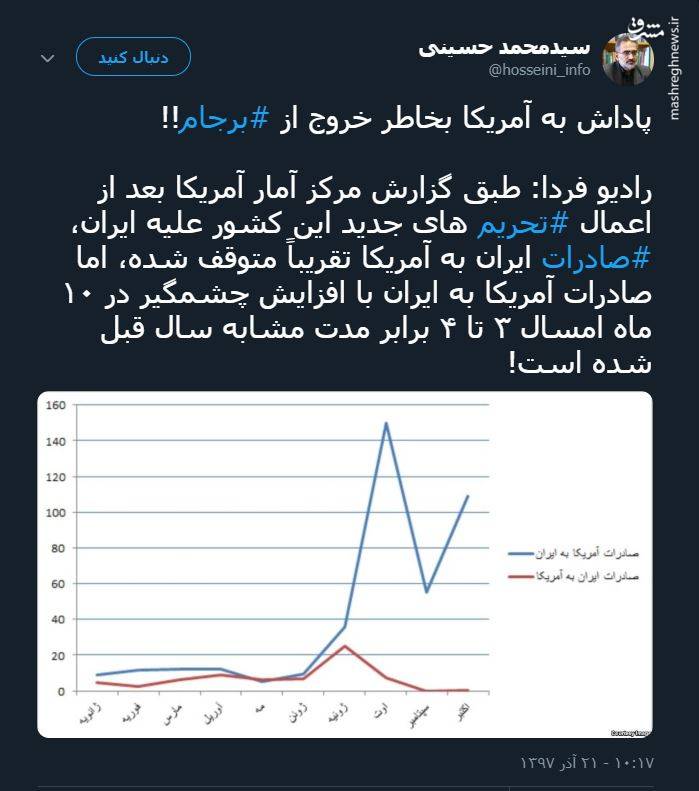
Task: Open the @hosseini_info handle
Action: (x=541, y=71)
